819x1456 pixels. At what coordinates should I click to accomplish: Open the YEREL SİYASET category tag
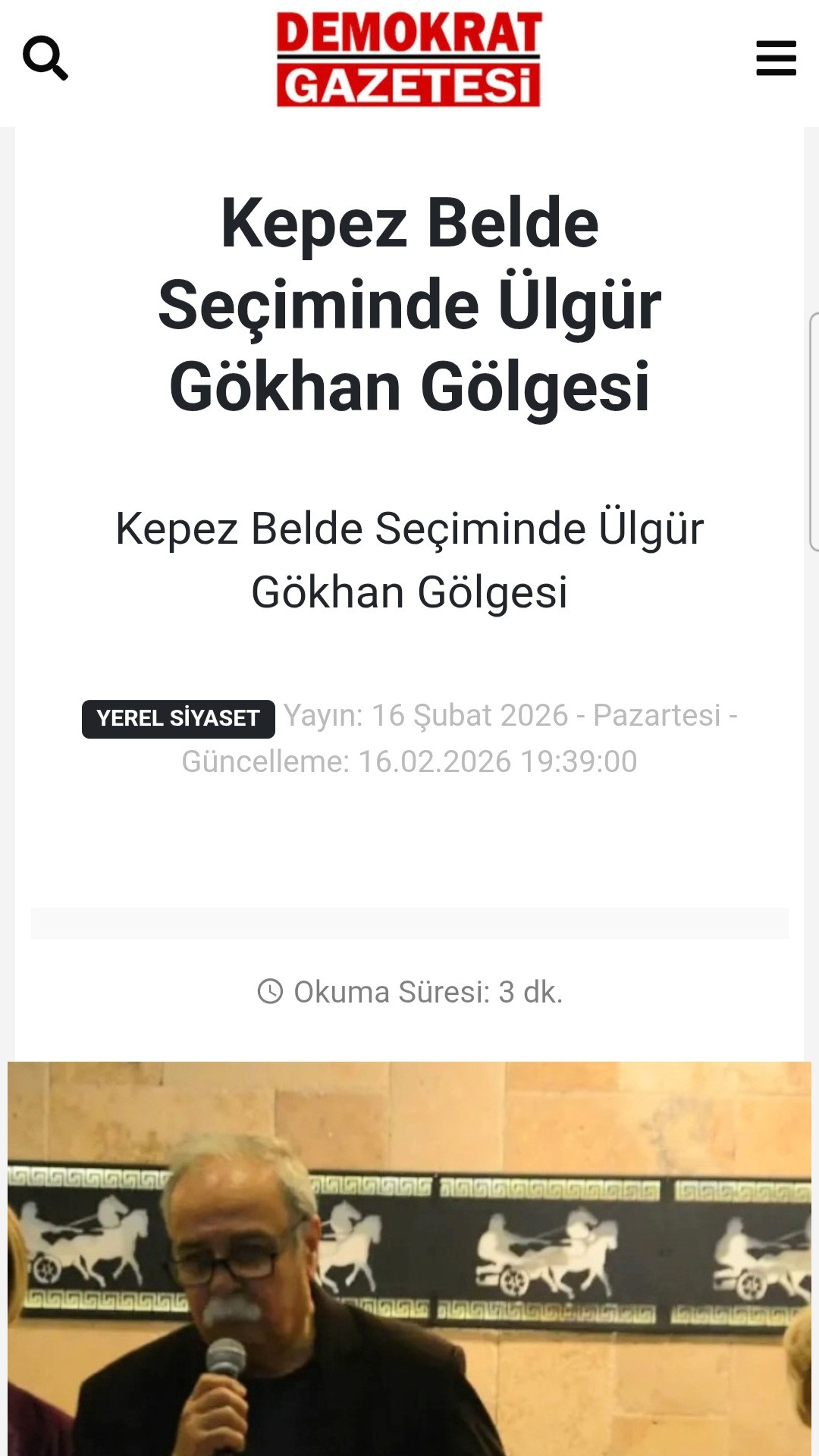tap(178, 718)
